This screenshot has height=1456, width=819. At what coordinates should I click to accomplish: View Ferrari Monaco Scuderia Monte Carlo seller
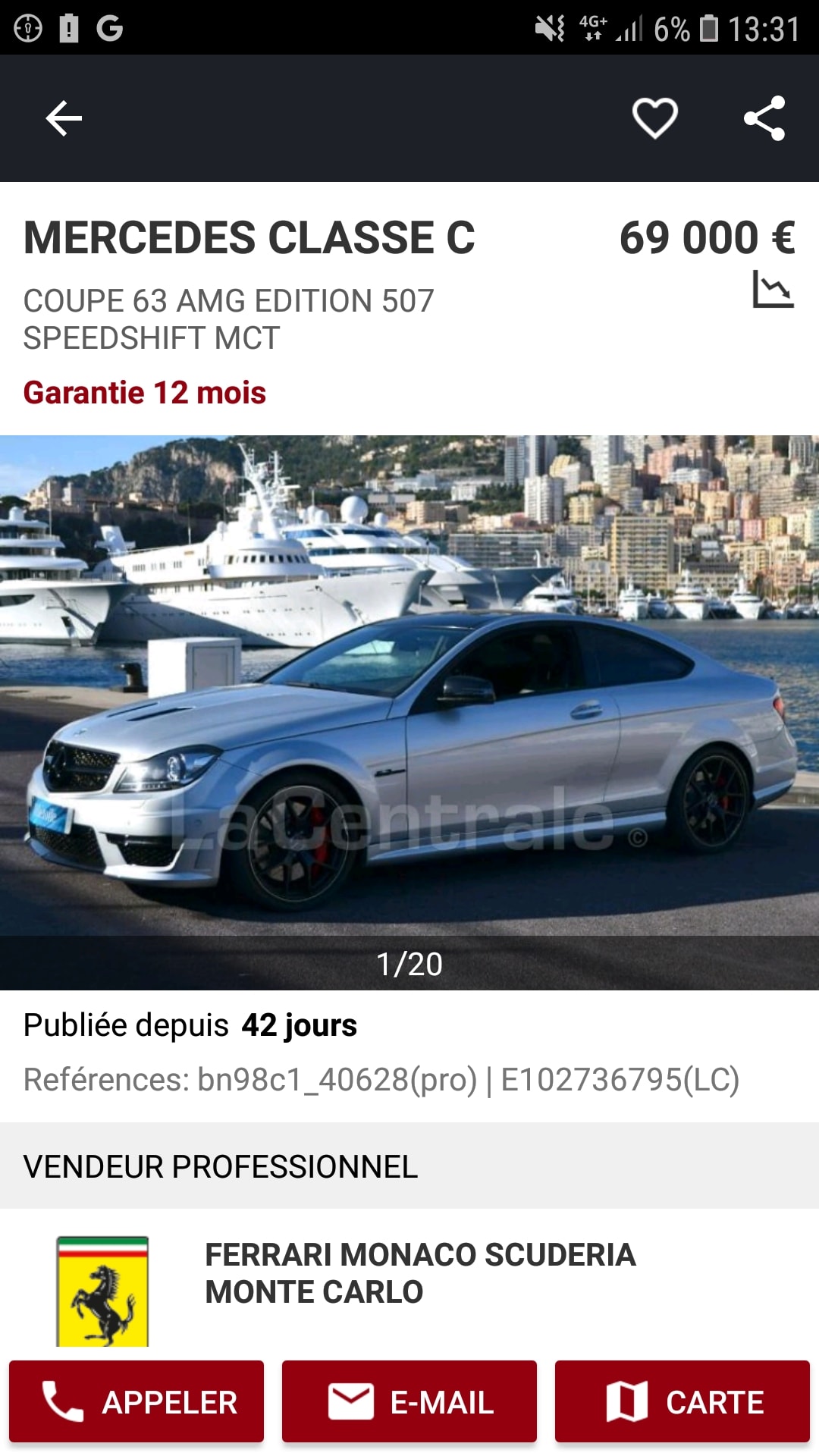click(x=420, y=1273)
